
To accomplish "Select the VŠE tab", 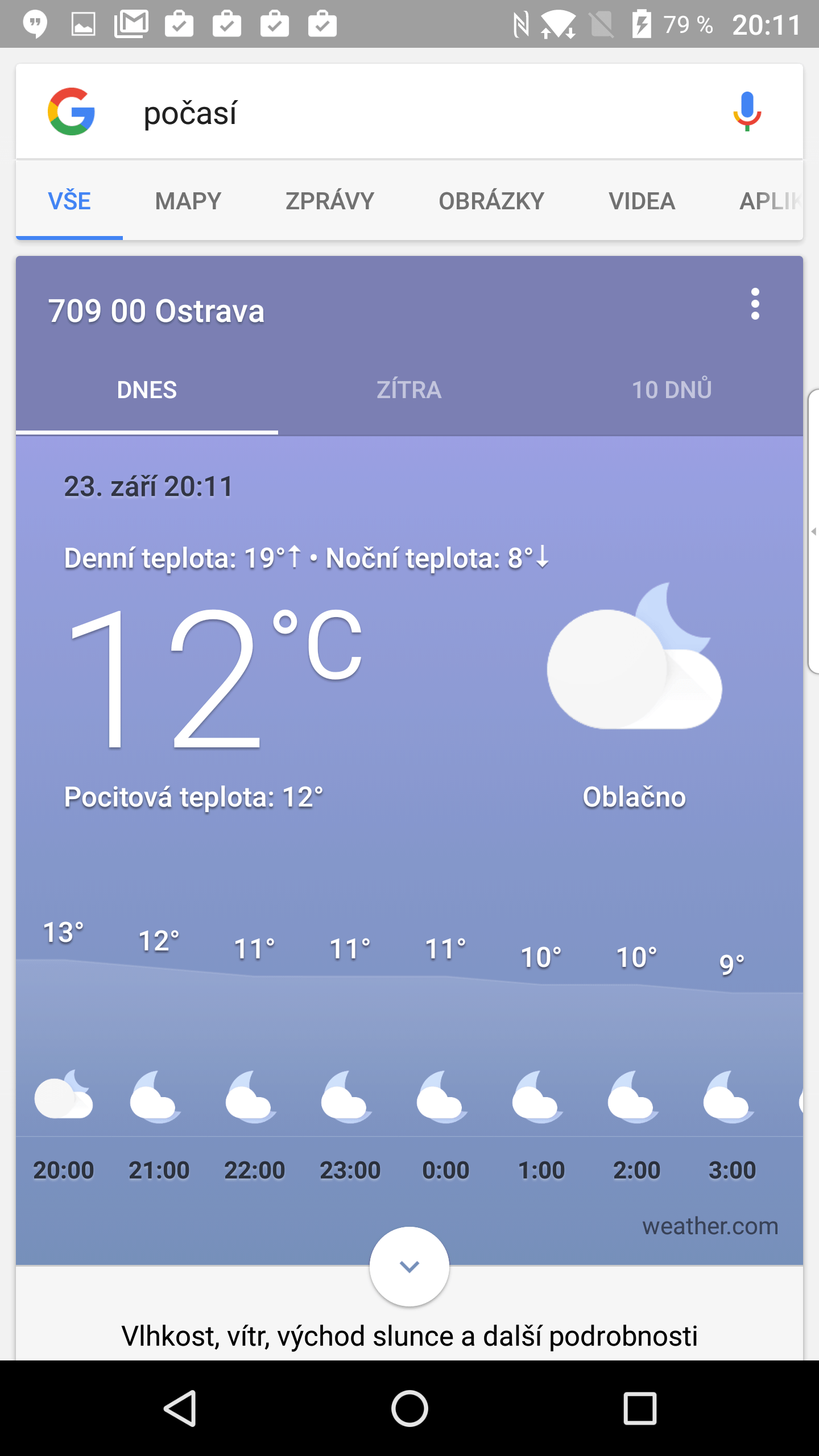I will 69,201.
